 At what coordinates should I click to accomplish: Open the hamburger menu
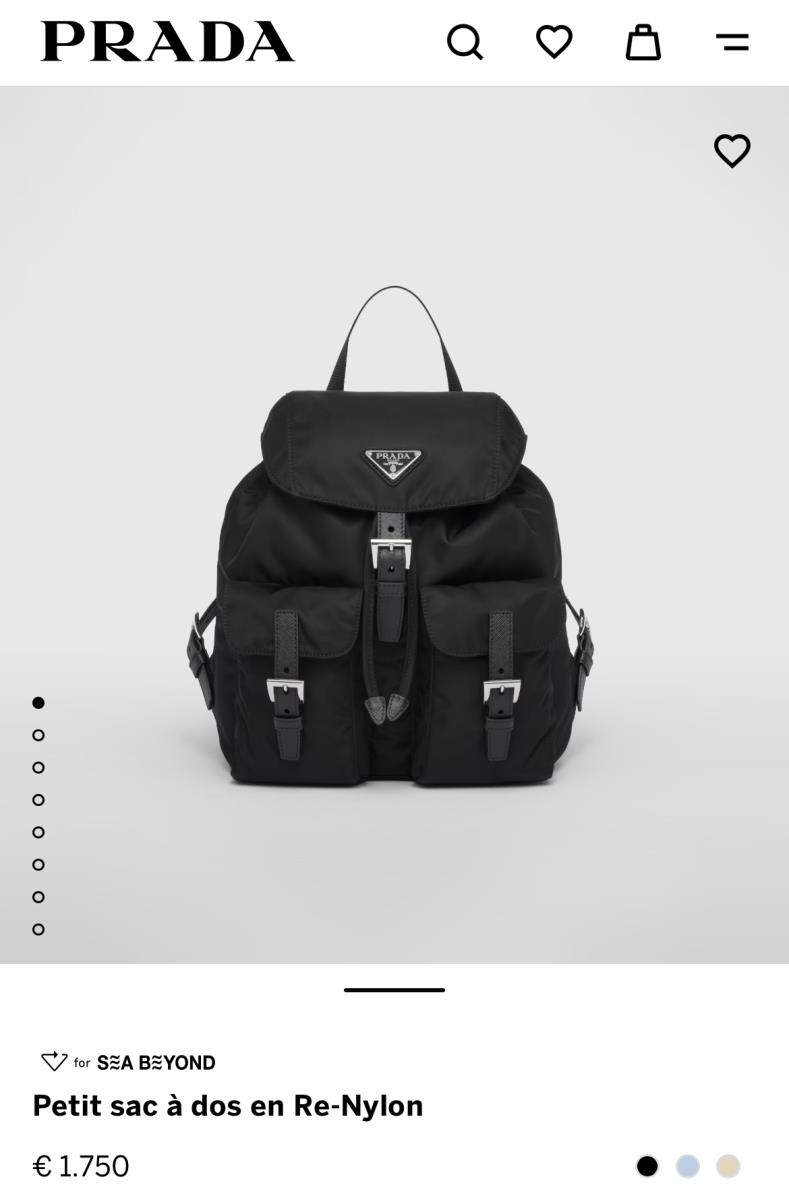click(732, 42)
